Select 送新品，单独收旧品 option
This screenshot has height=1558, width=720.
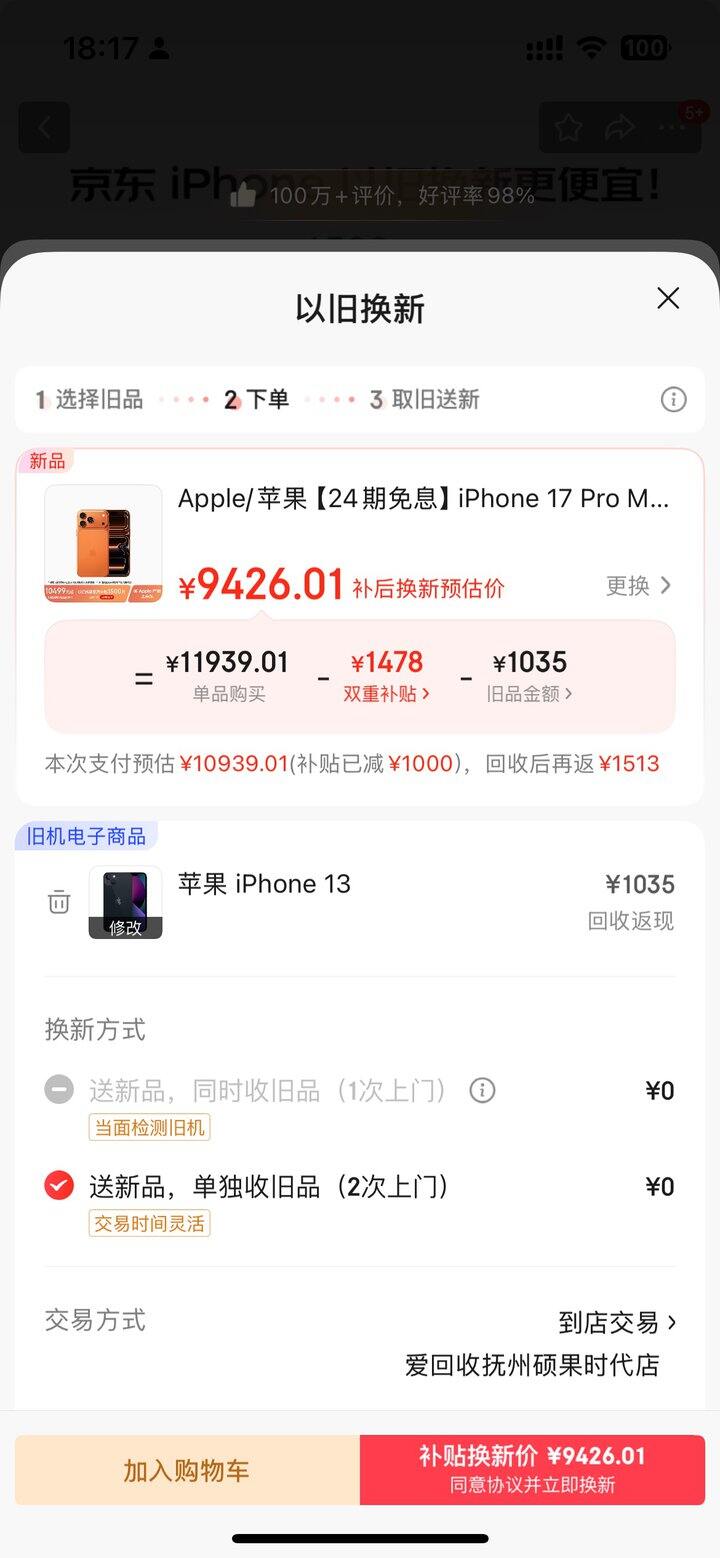click(x=58, y=1186)
